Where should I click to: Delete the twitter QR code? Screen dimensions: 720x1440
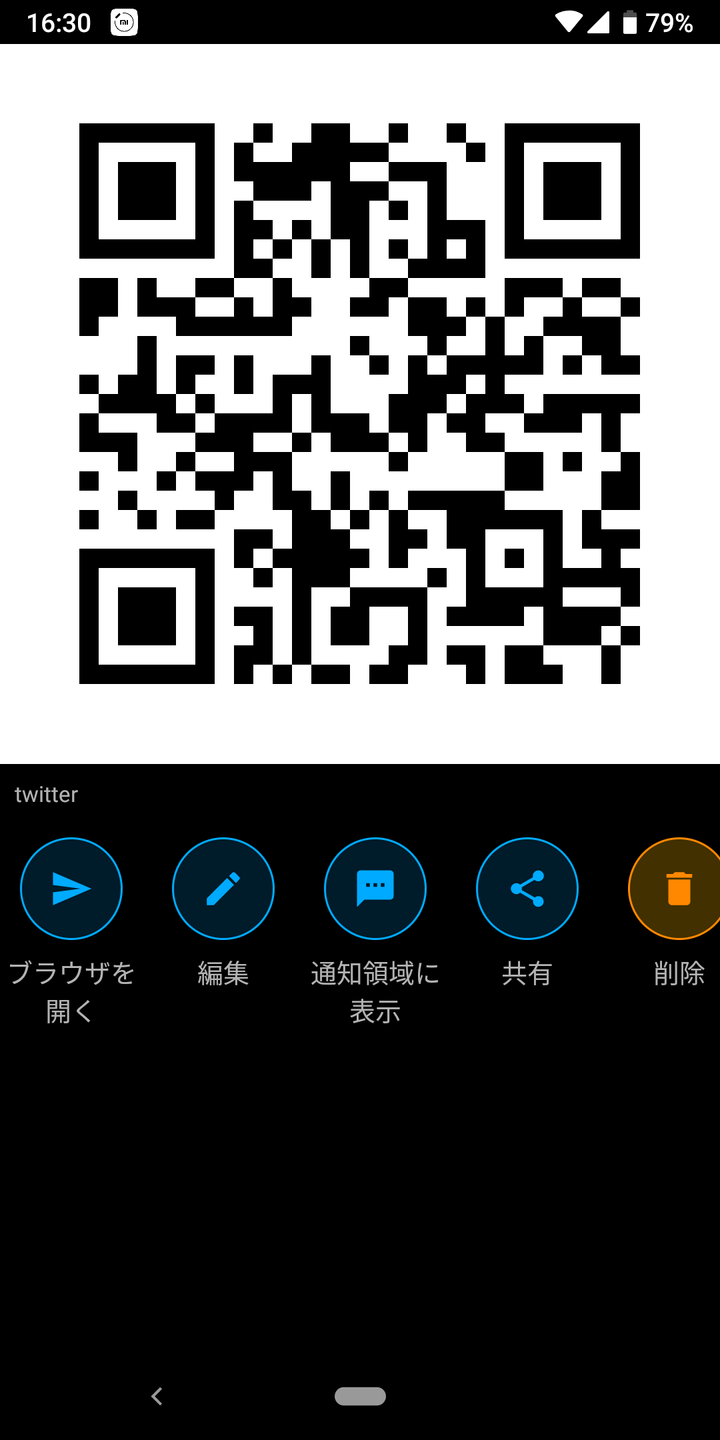pyautogui.click(x=678, y=888)
